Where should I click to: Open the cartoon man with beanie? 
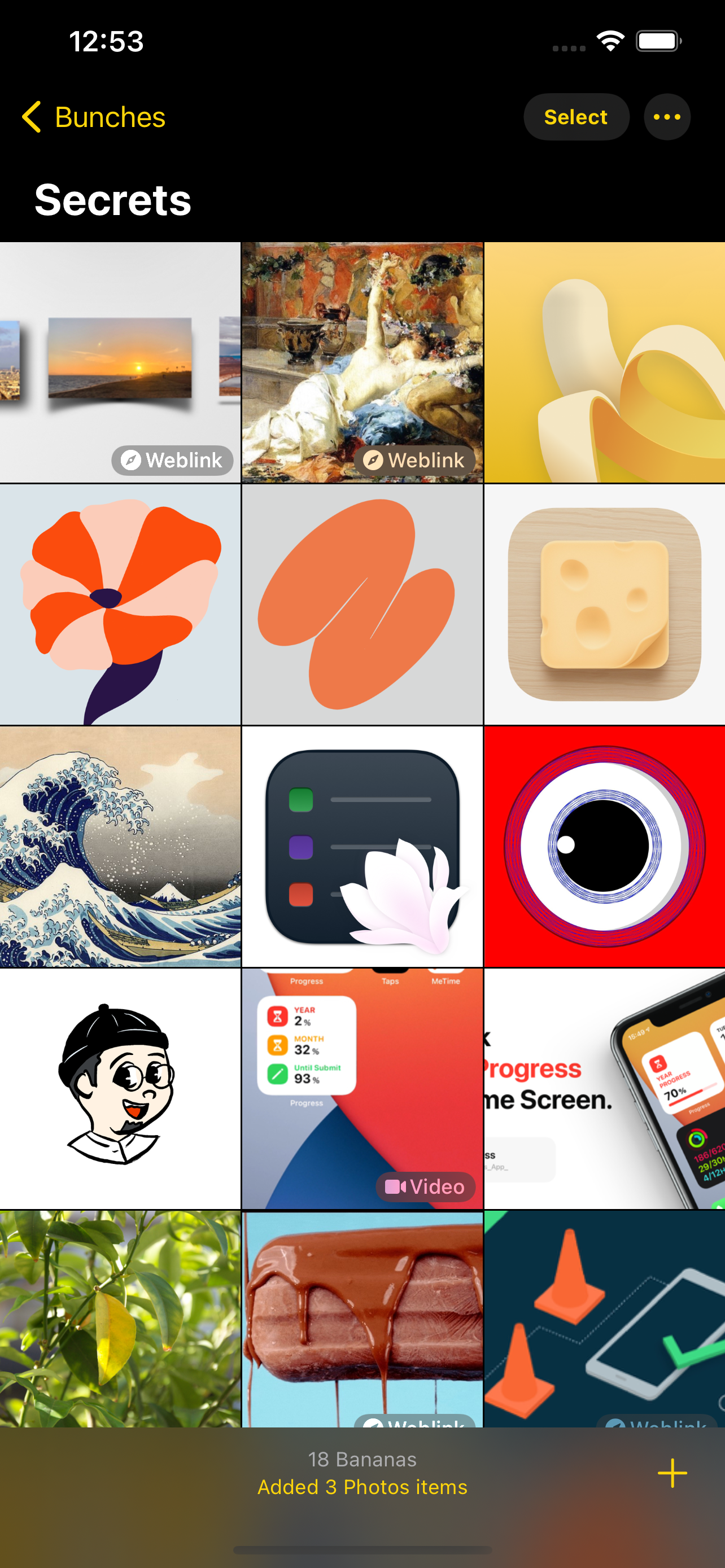[120, 1088]
